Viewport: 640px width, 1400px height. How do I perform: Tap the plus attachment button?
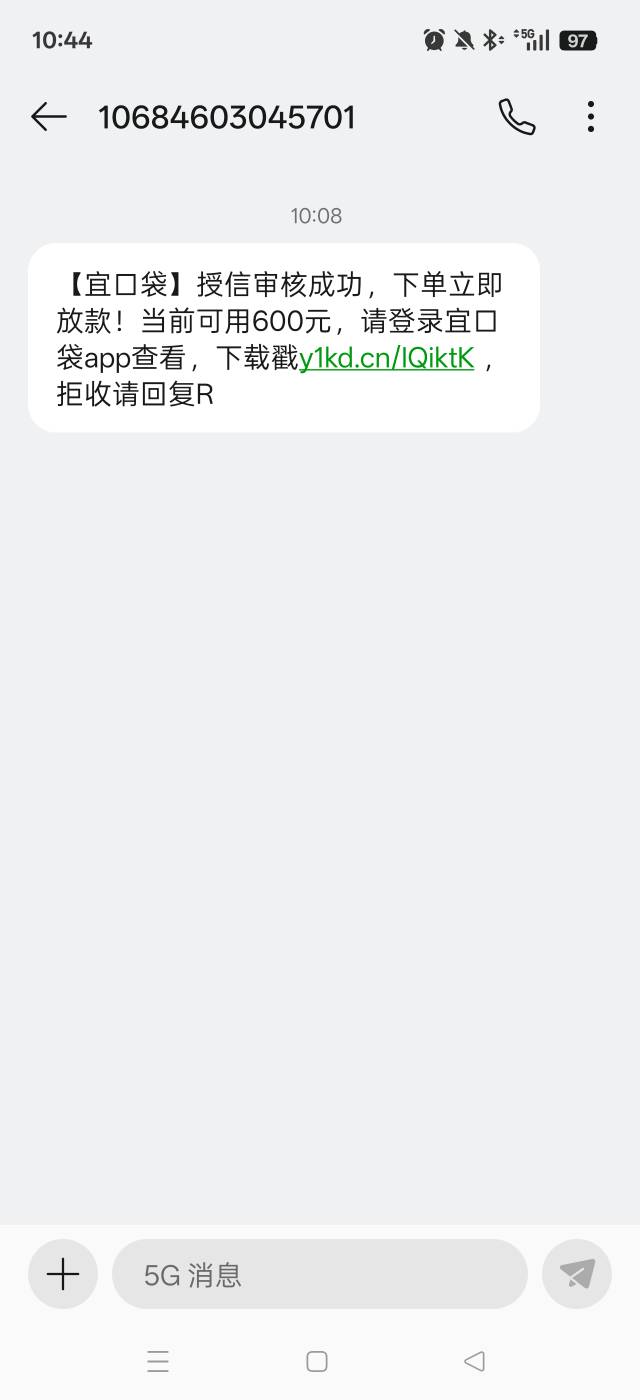coord(62,1274)
